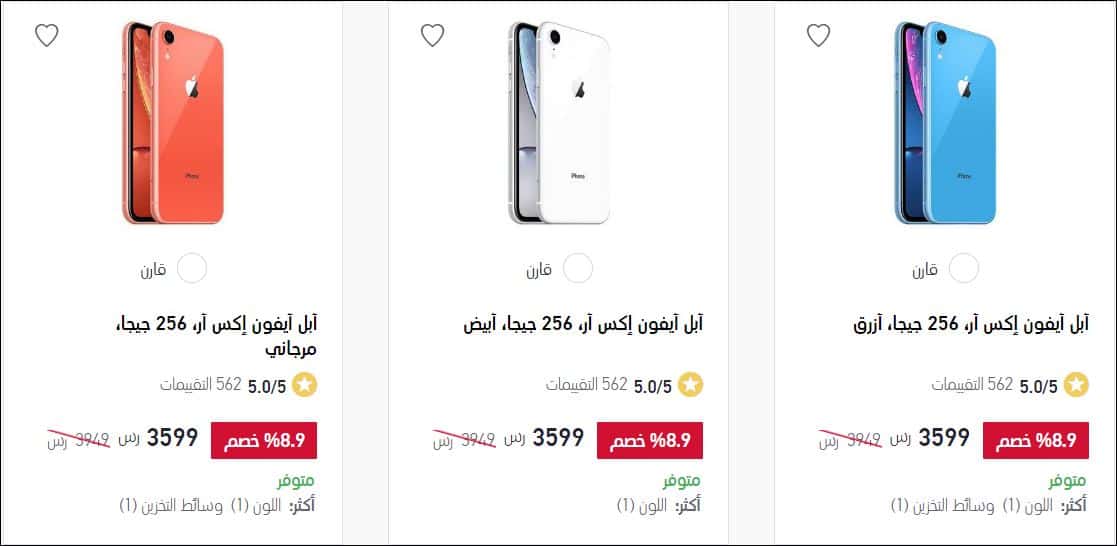View the blue iPhone XR product image
The width and height of the screenshot is (1117, 546).
click(x=942, y=122)
